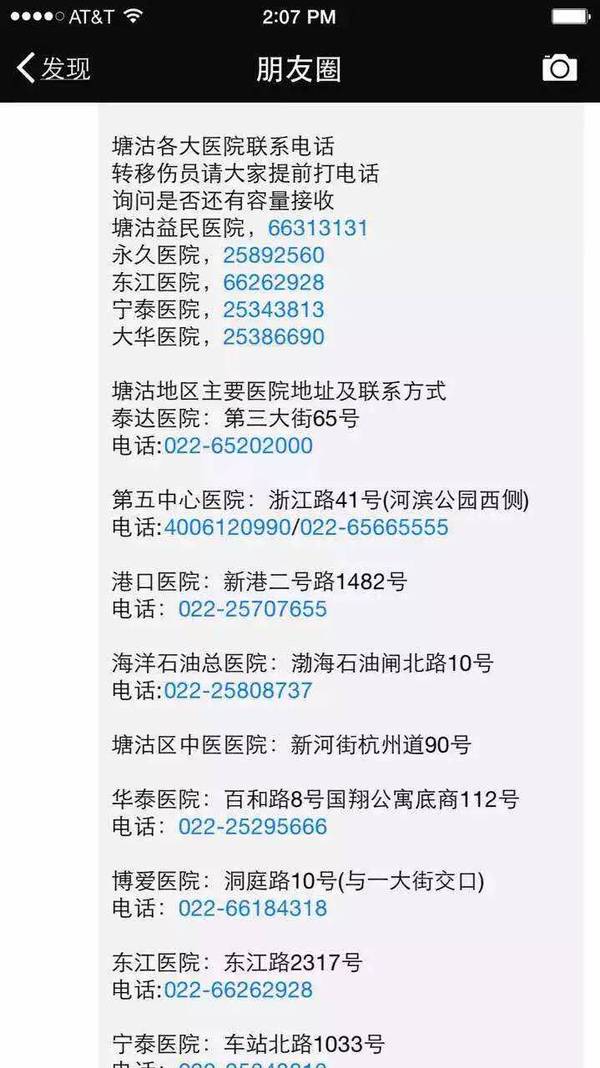Viewport: 600px width, 1068px height.
Task: Dial 第五中心医院 hotline 4006120990
Action: pos(227,527)
